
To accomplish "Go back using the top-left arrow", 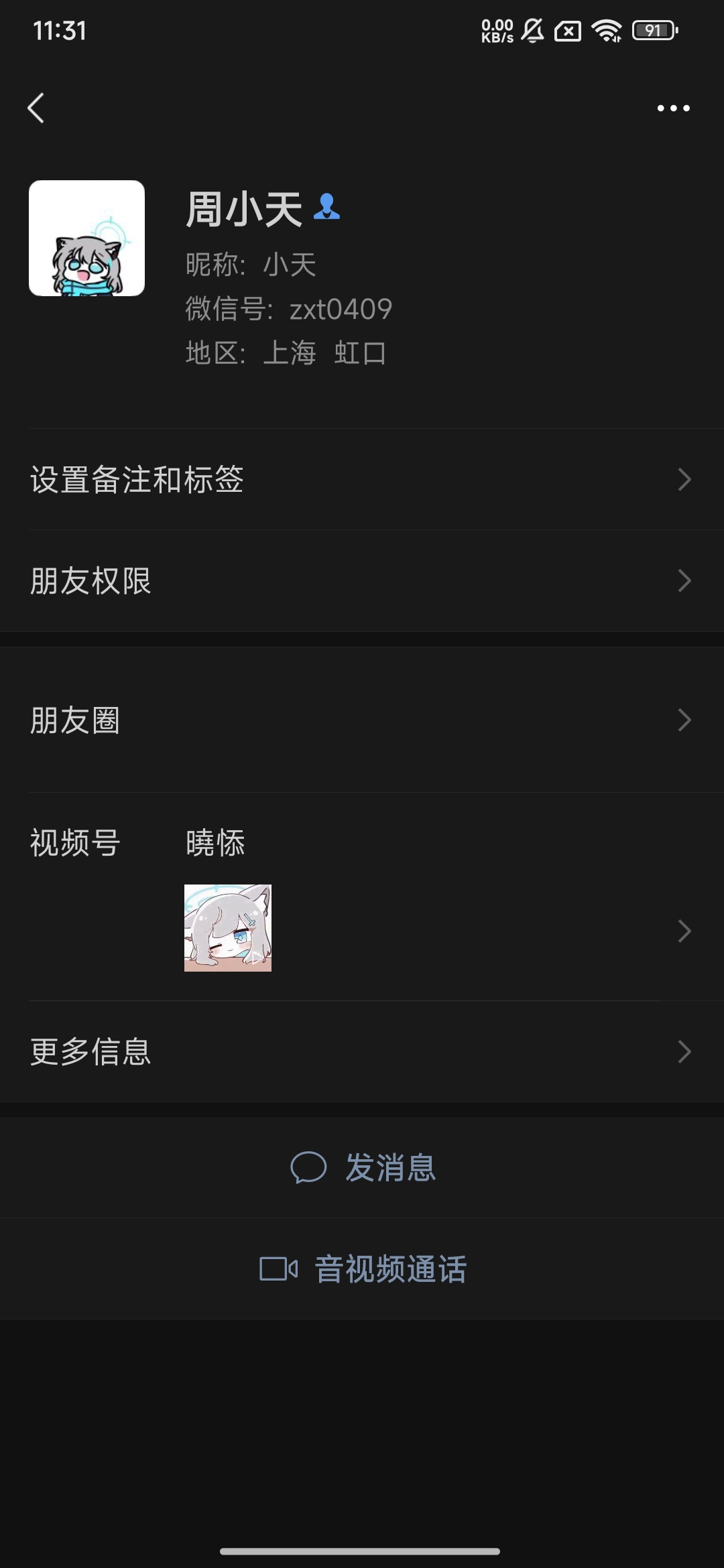I will (36, 108).
